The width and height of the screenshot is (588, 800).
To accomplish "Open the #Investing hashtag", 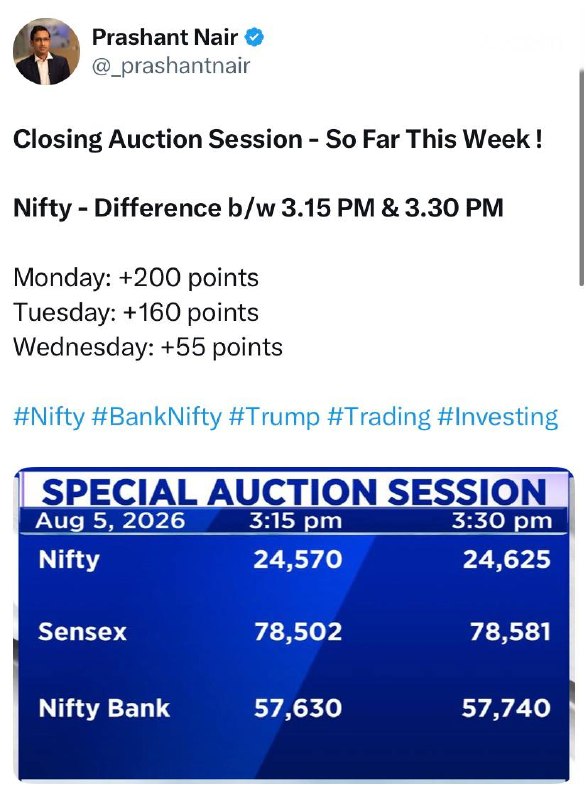I will 498,417.
